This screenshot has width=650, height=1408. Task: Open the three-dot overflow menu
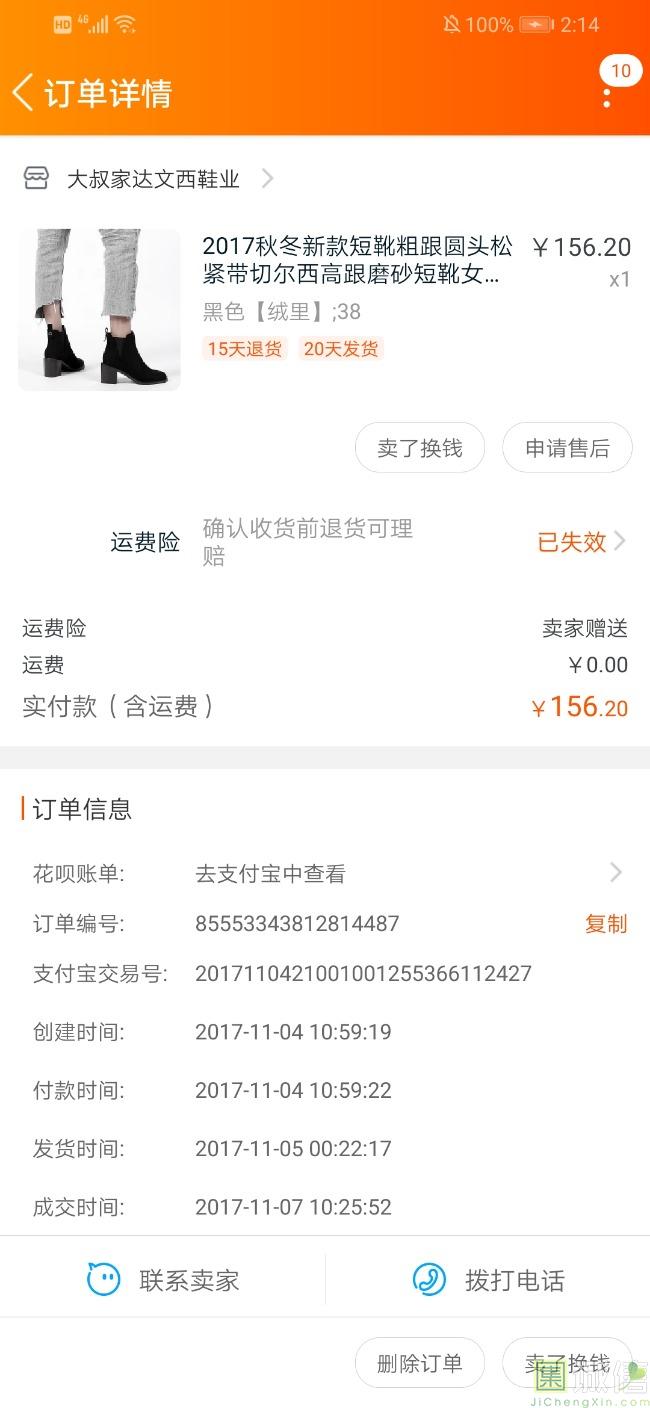tap(607, 97)
